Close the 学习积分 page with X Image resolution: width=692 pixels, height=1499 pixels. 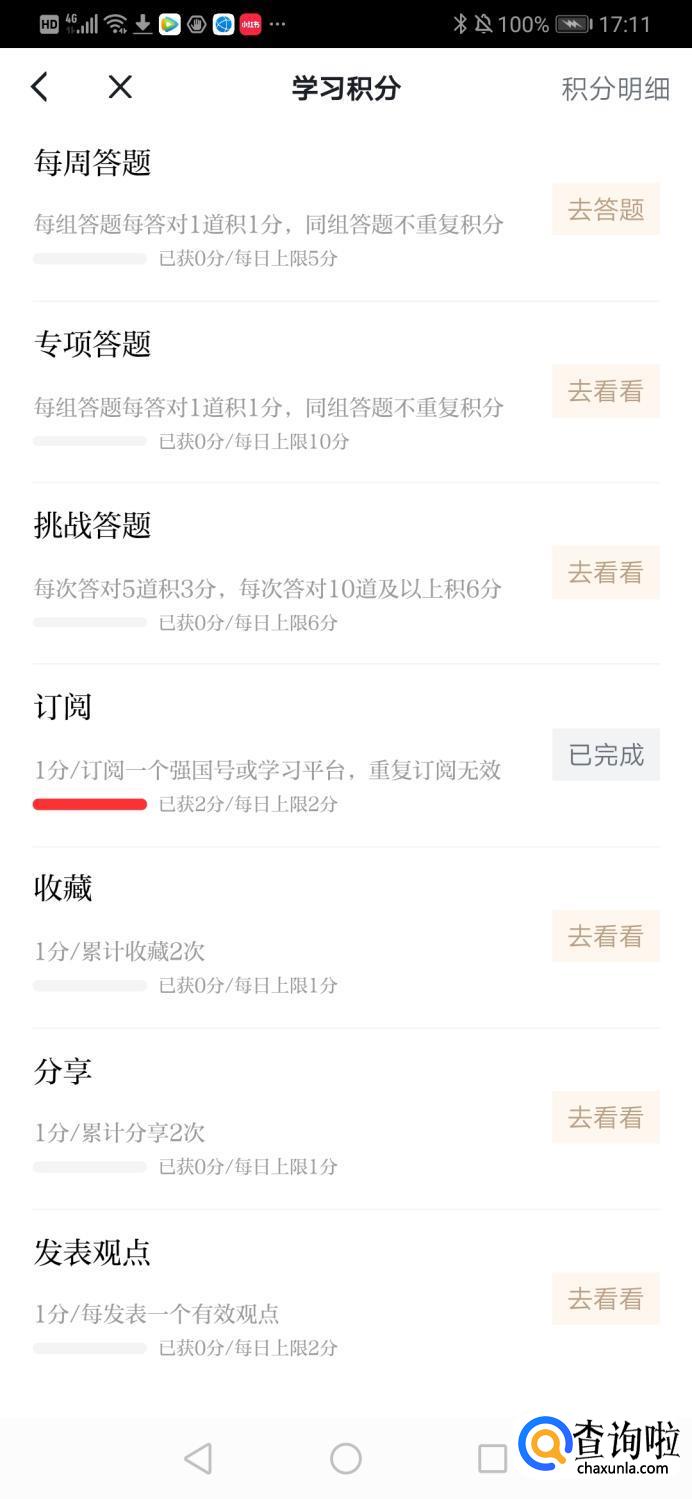click(x=120, y=88)
